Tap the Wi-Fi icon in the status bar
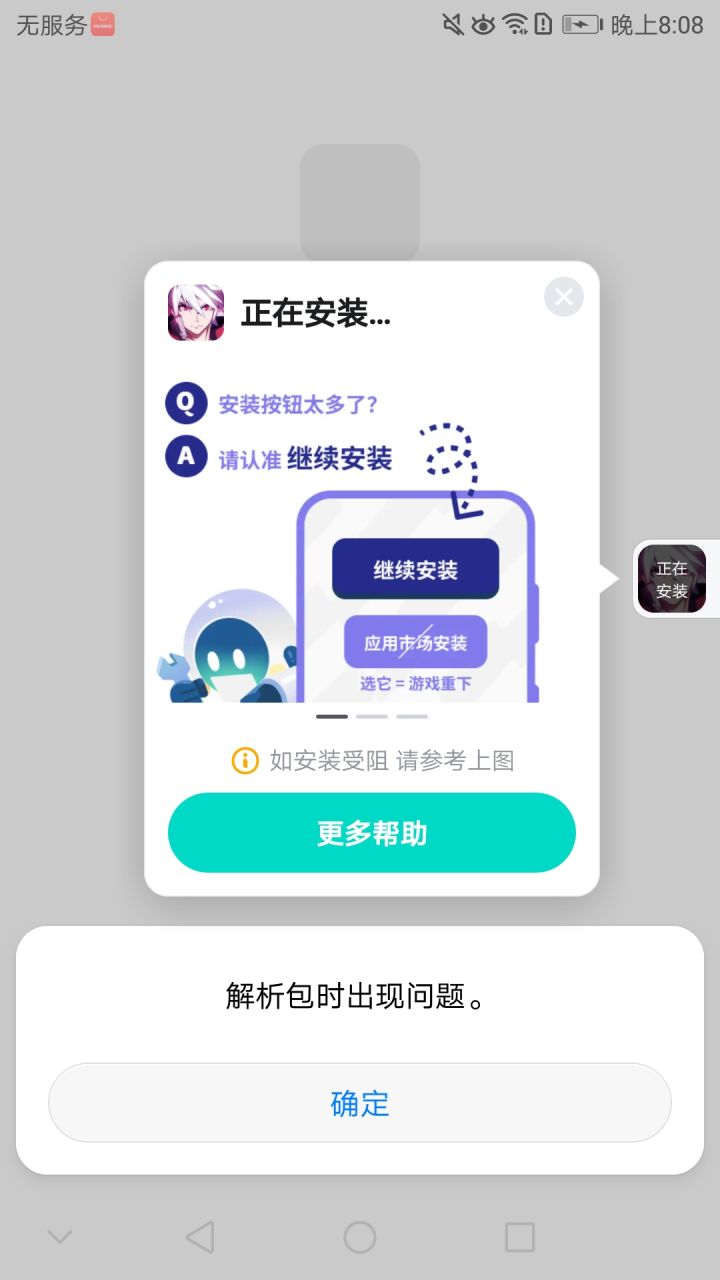This screenshot has width=720, height=1280. [x=518, y=24]
